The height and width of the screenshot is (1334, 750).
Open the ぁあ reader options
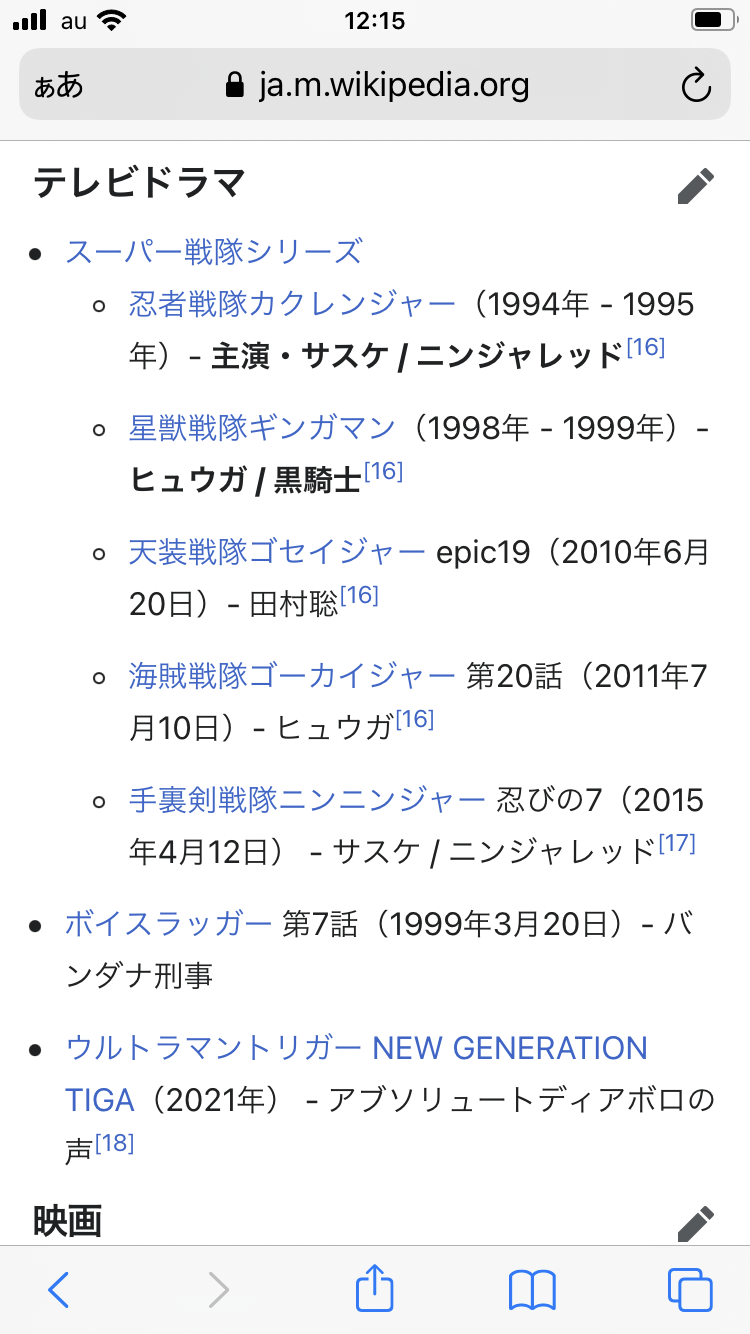click(59, 86)
